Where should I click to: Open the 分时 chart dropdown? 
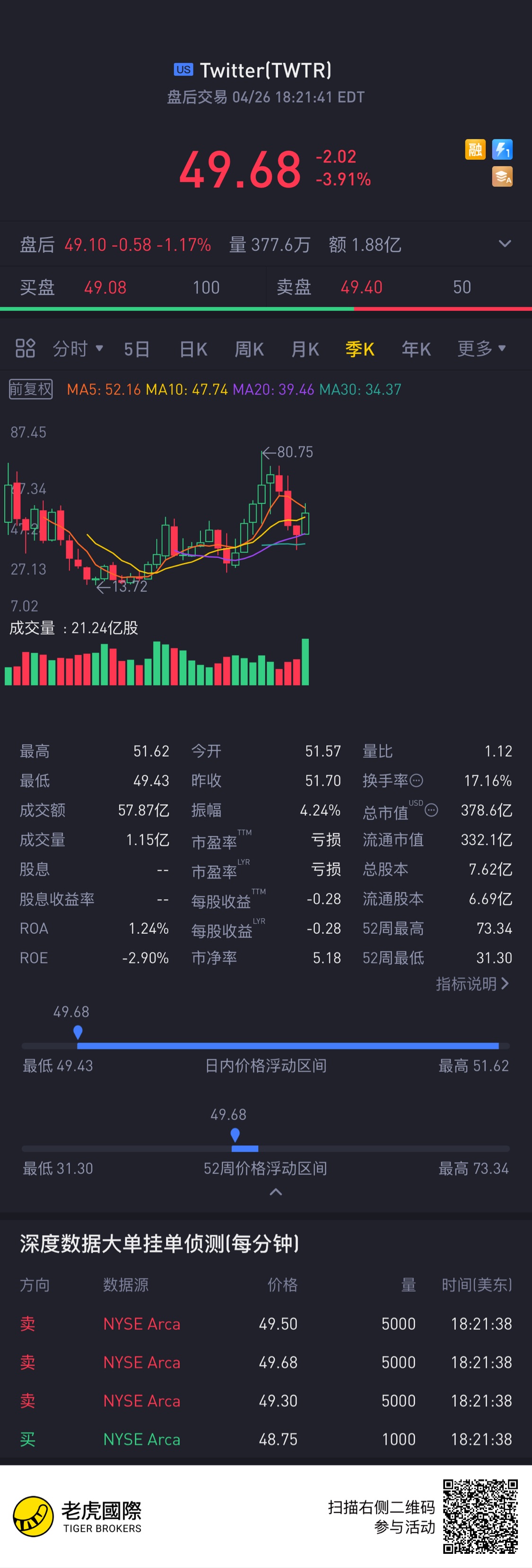[x=78, y=349]
